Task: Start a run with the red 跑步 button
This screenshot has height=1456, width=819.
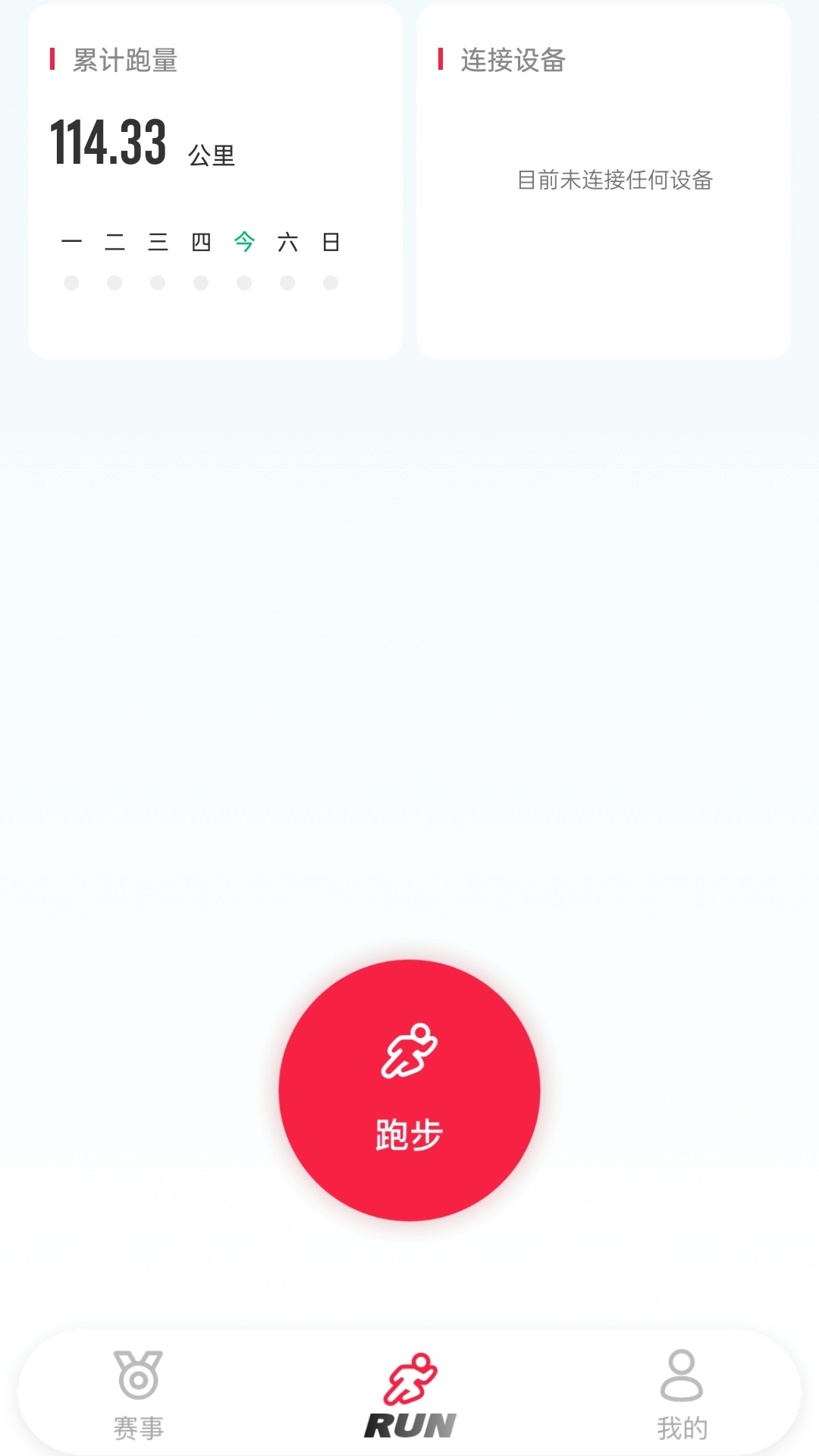Action: coord(409,1090)
